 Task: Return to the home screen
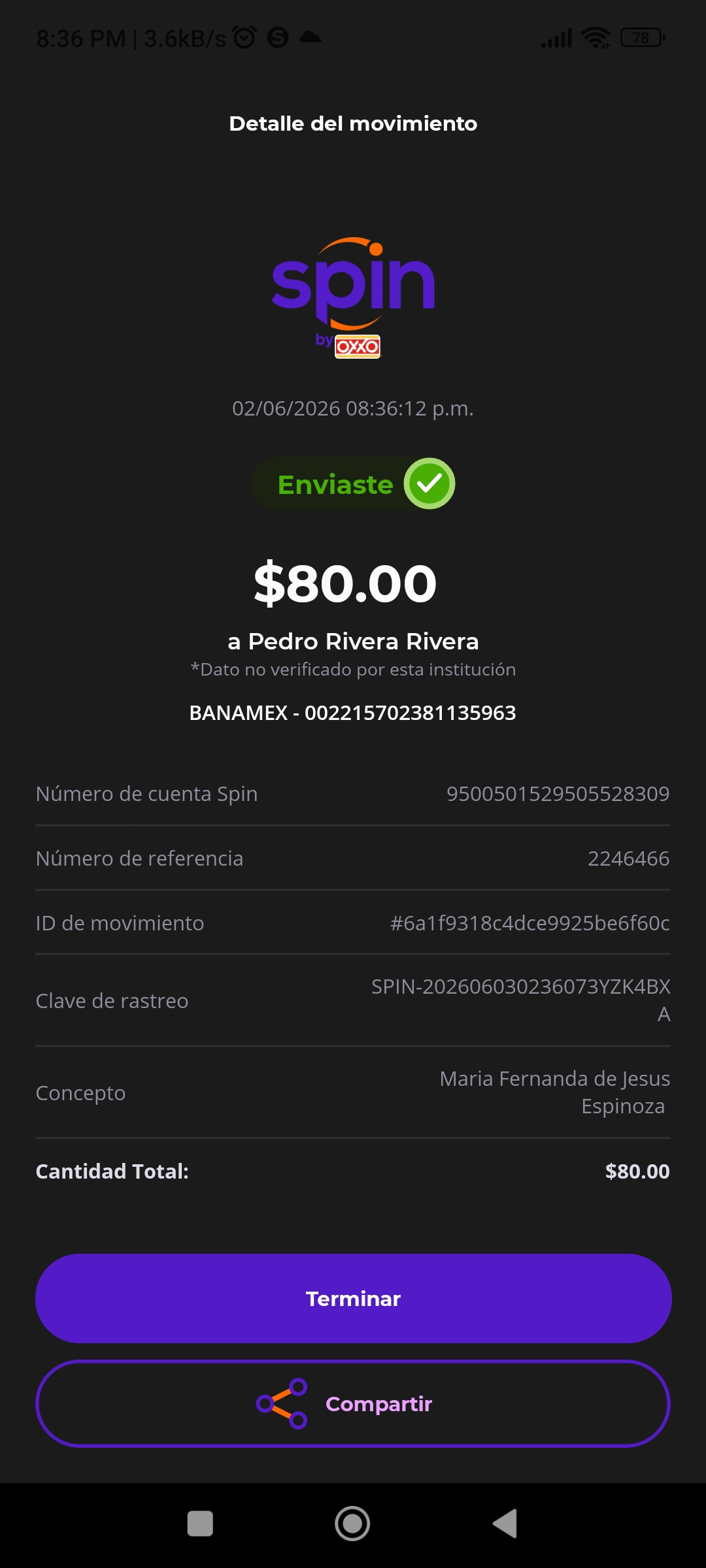[x=352, y=1524]
